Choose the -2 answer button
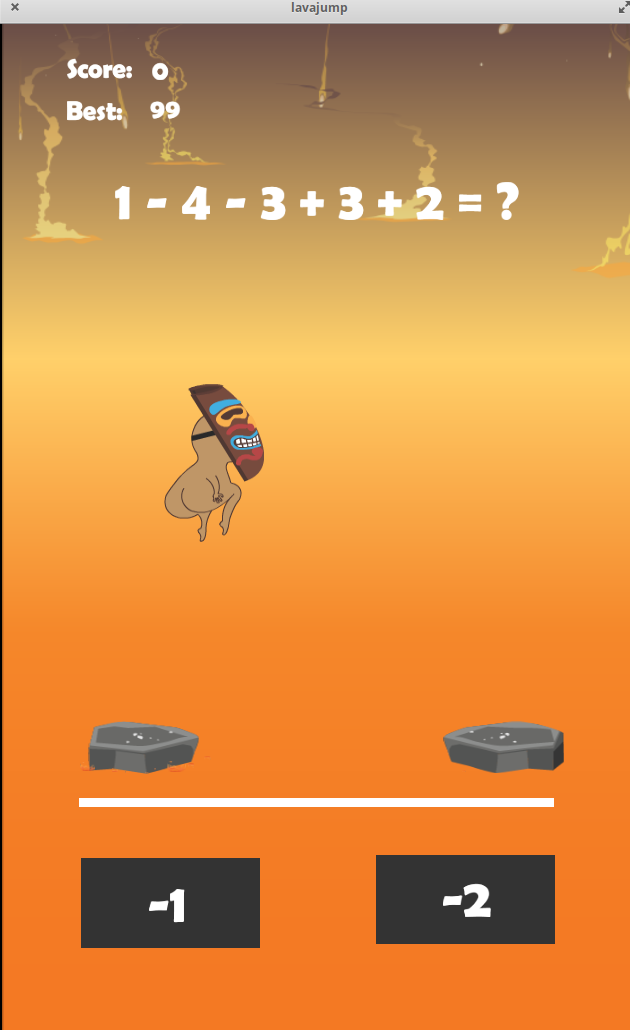Screen dimensions: 630x1030 (x=465, y=899)
